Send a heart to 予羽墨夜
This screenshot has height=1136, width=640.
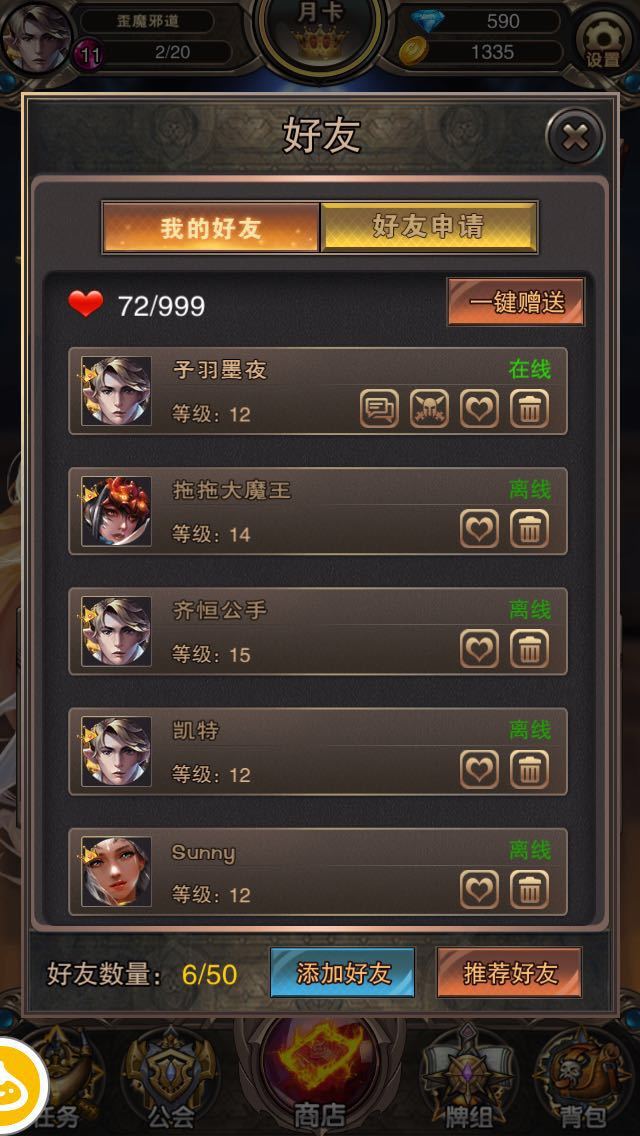click(479, 409)
